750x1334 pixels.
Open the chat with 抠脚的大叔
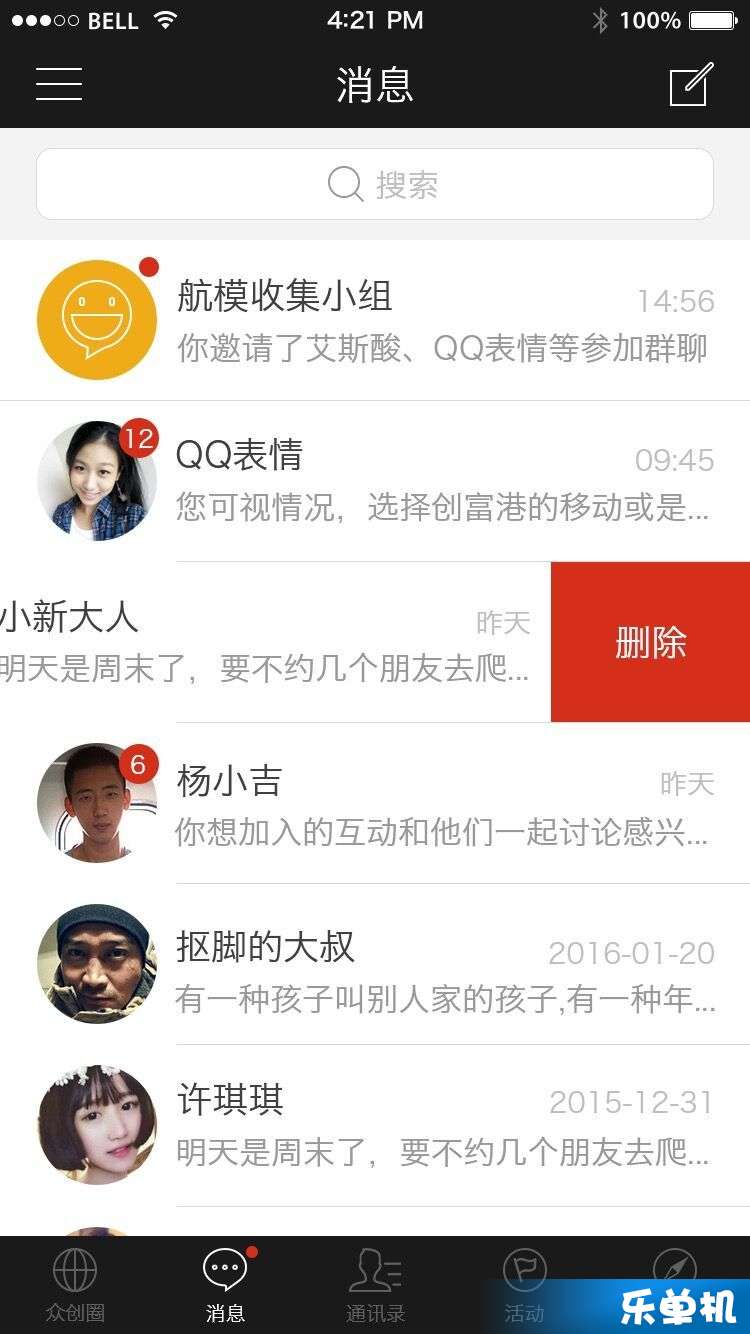click(440, 964)
